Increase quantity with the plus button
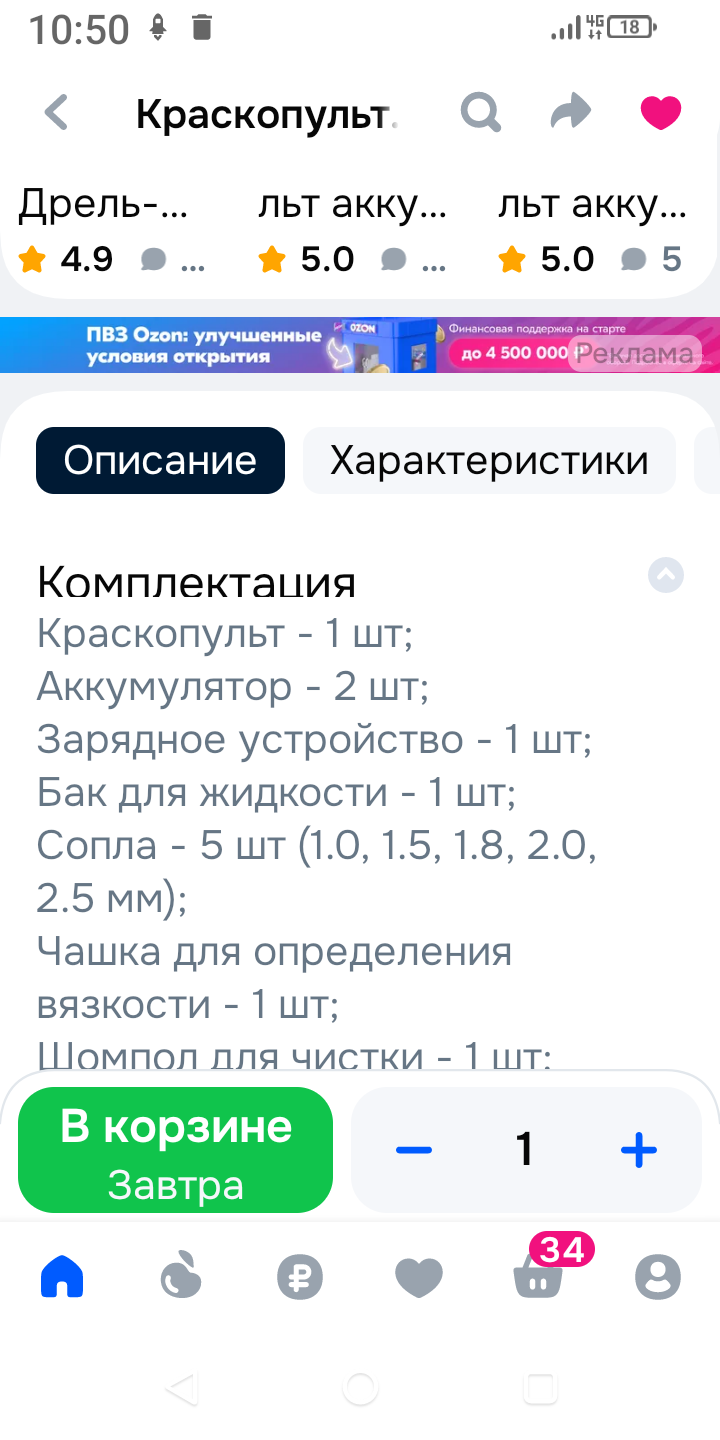720x1440 pixels. [x=638, y=1150]
